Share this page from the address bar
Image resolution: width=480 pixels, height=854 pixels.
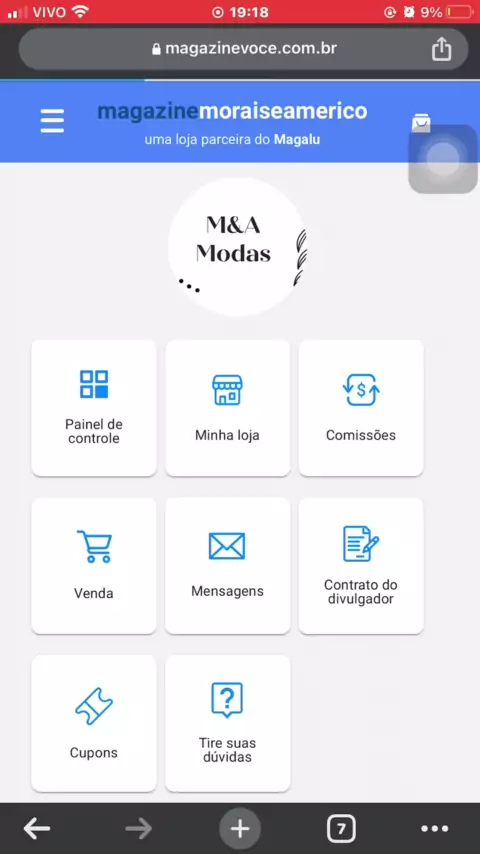coord(442,49)
